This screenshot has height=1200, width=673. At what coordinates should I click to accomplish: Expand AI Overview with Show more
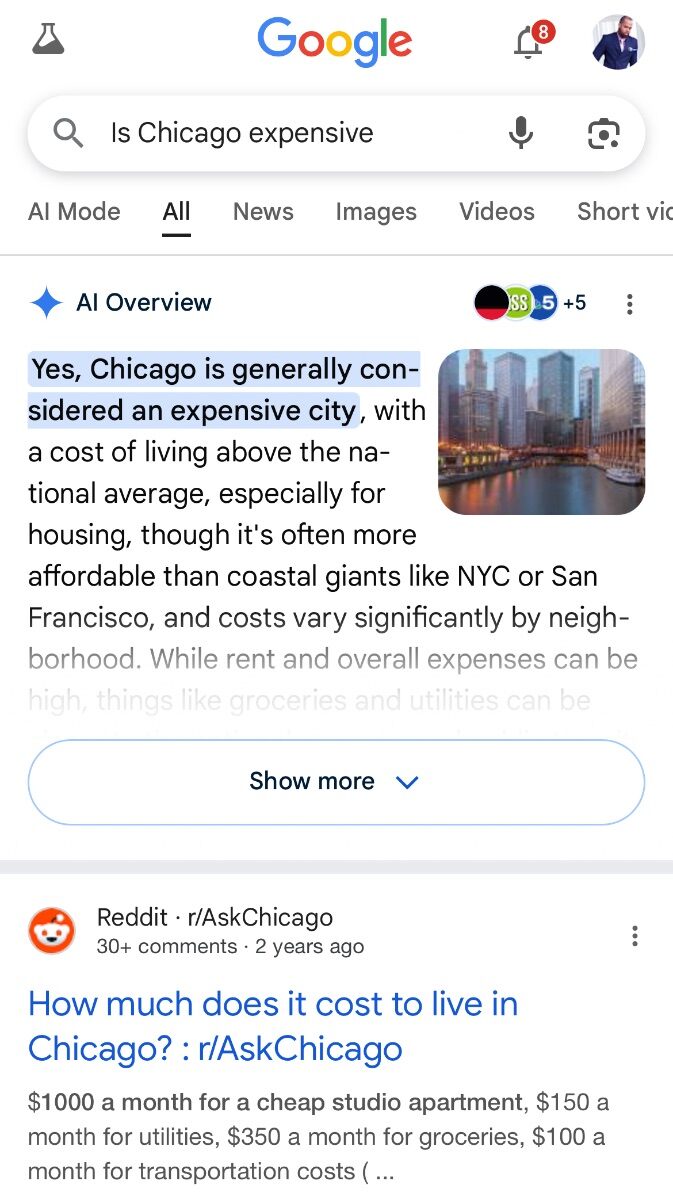coord(336,782)
